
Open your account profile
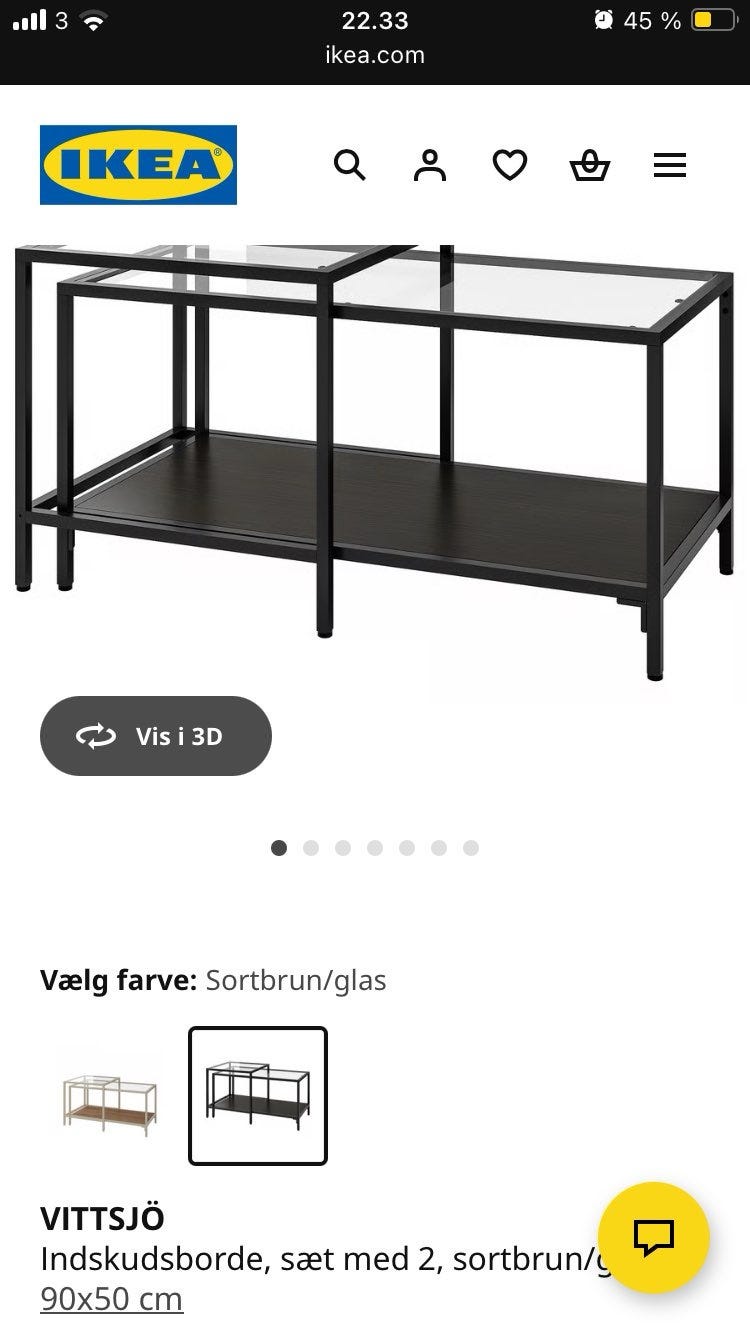pos(430,165)
